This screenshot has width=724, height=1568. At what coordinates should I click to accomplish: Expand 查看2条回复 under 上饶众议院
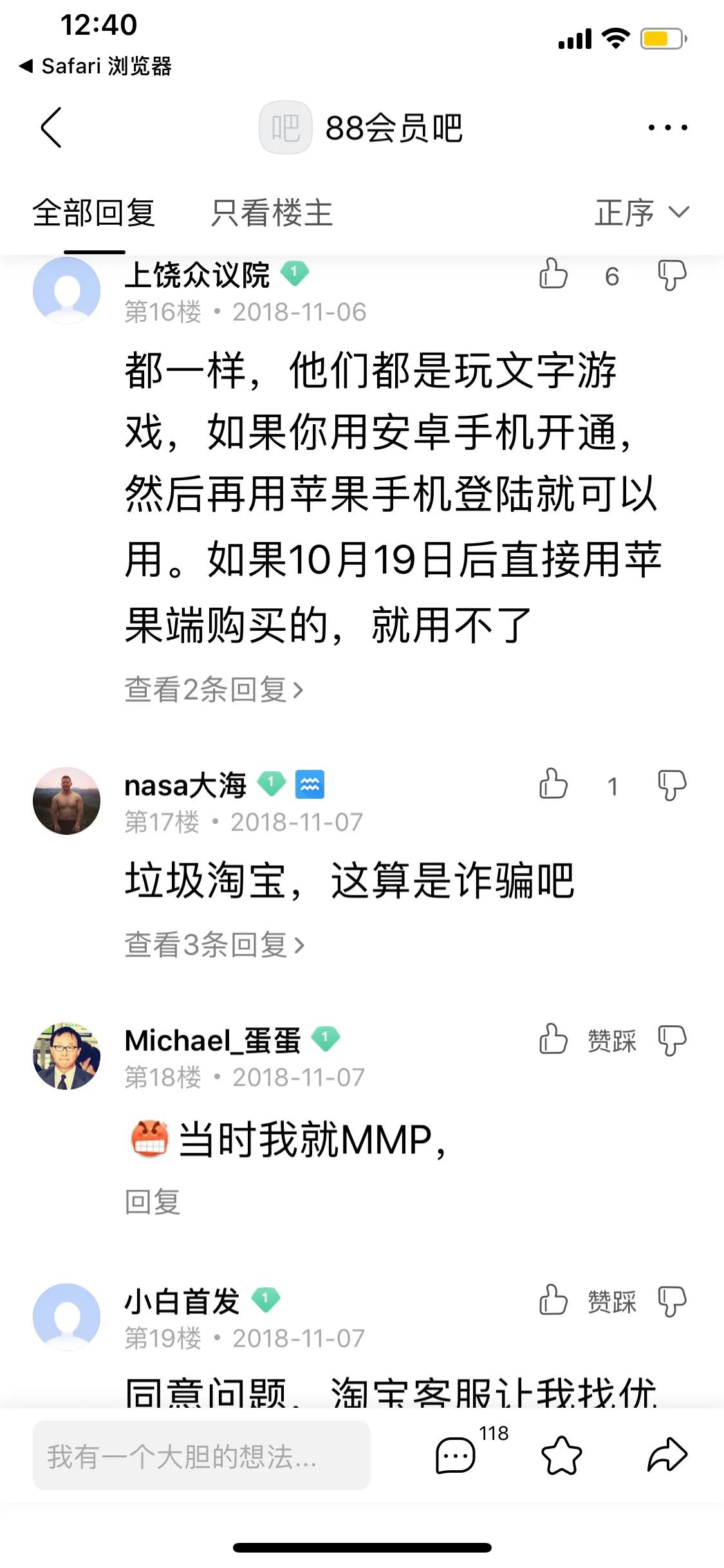tap(212, 689)
